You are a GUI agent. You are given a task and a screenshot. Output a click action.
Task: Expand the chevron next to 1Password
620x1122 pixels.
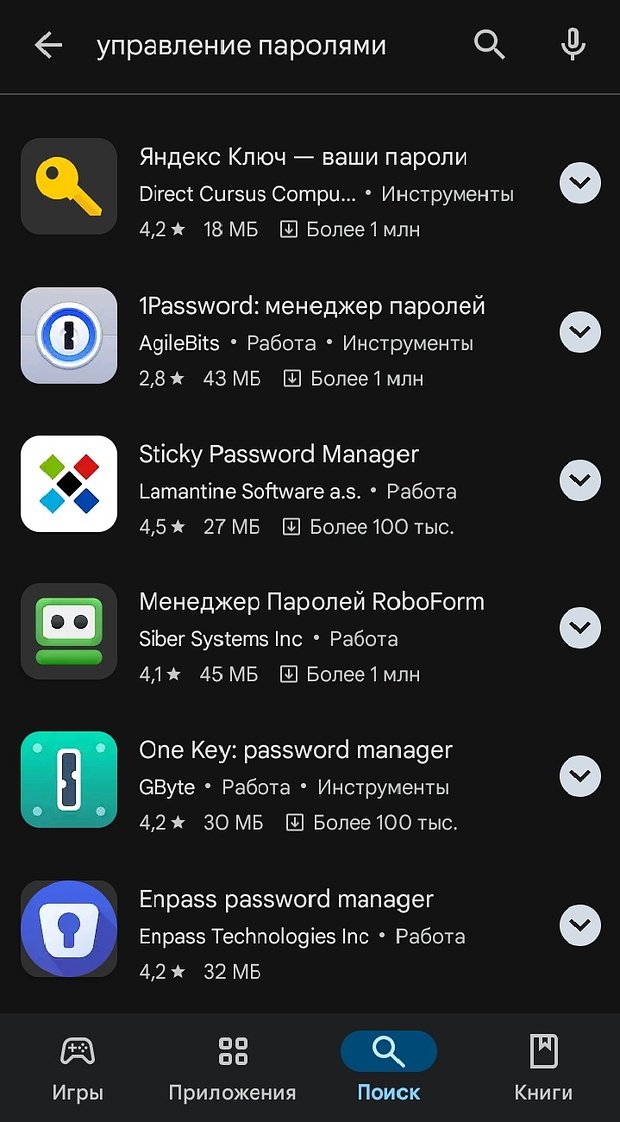tap(580, 332)
